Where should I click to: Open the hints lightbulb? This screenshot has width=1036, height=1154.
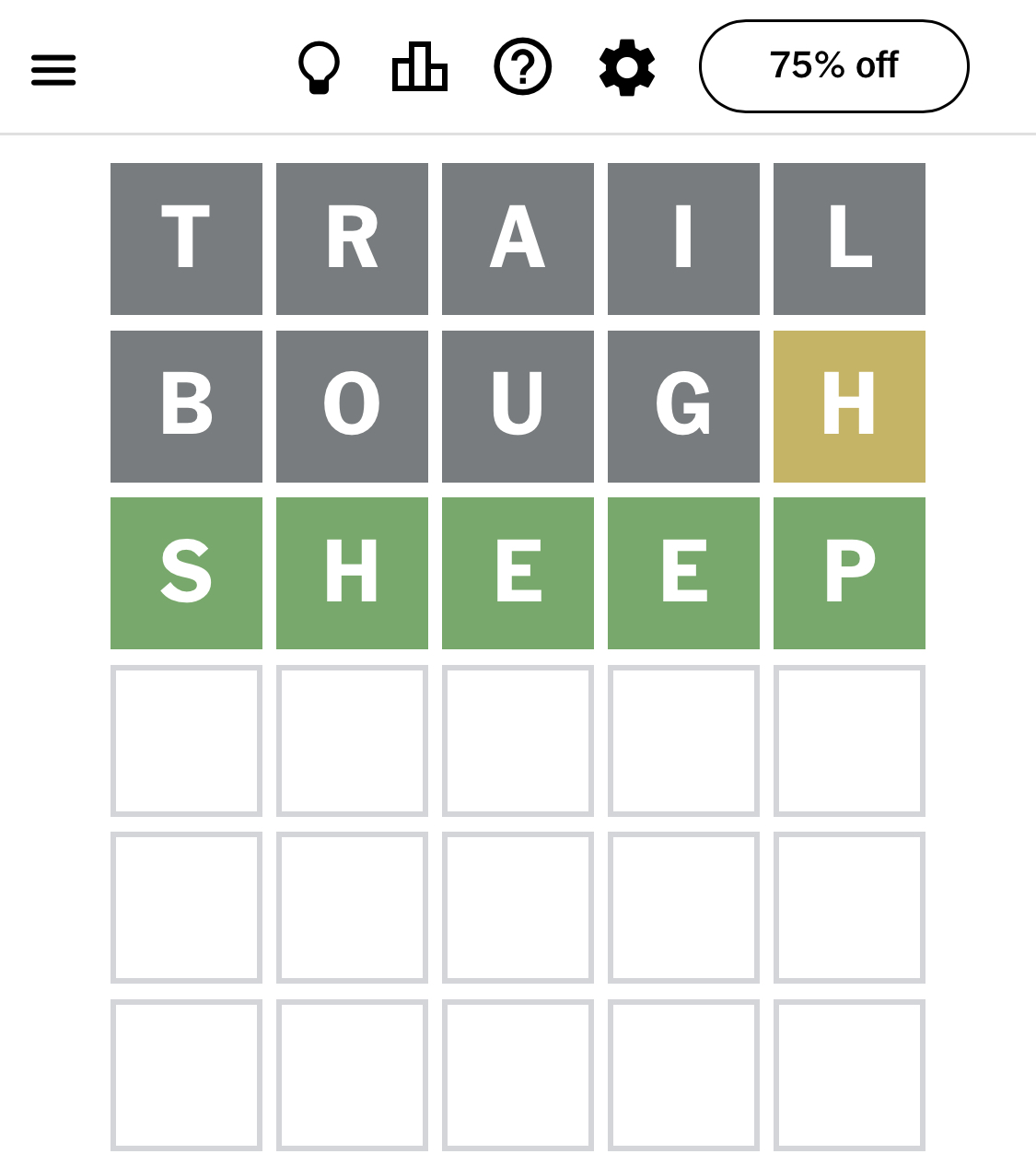pyautogui.click(x=319, y=67)
